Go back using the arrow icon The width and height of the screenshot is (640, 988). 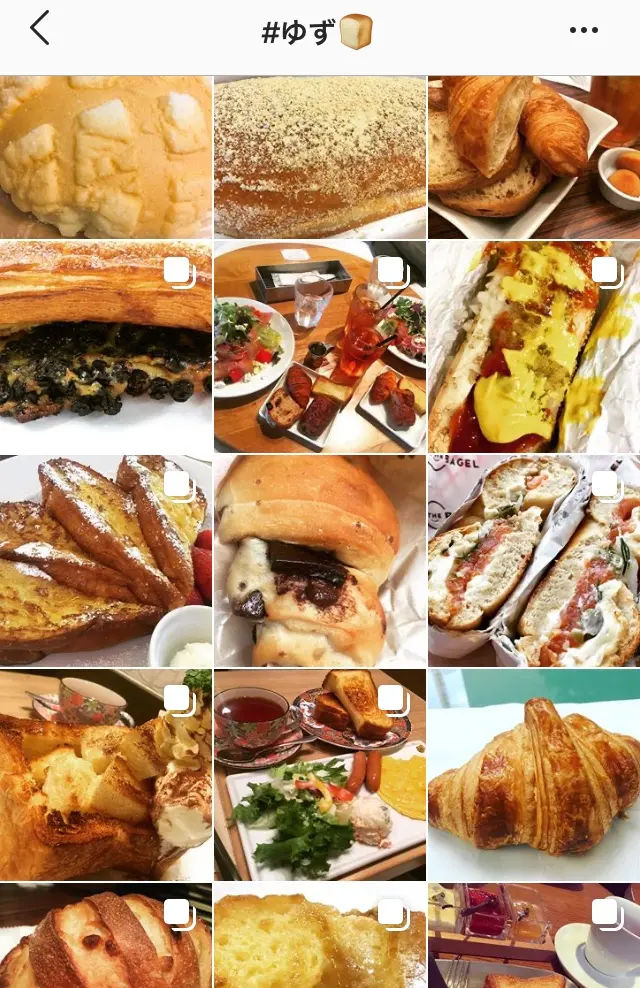pyautogui.click(x=40, y=29)
